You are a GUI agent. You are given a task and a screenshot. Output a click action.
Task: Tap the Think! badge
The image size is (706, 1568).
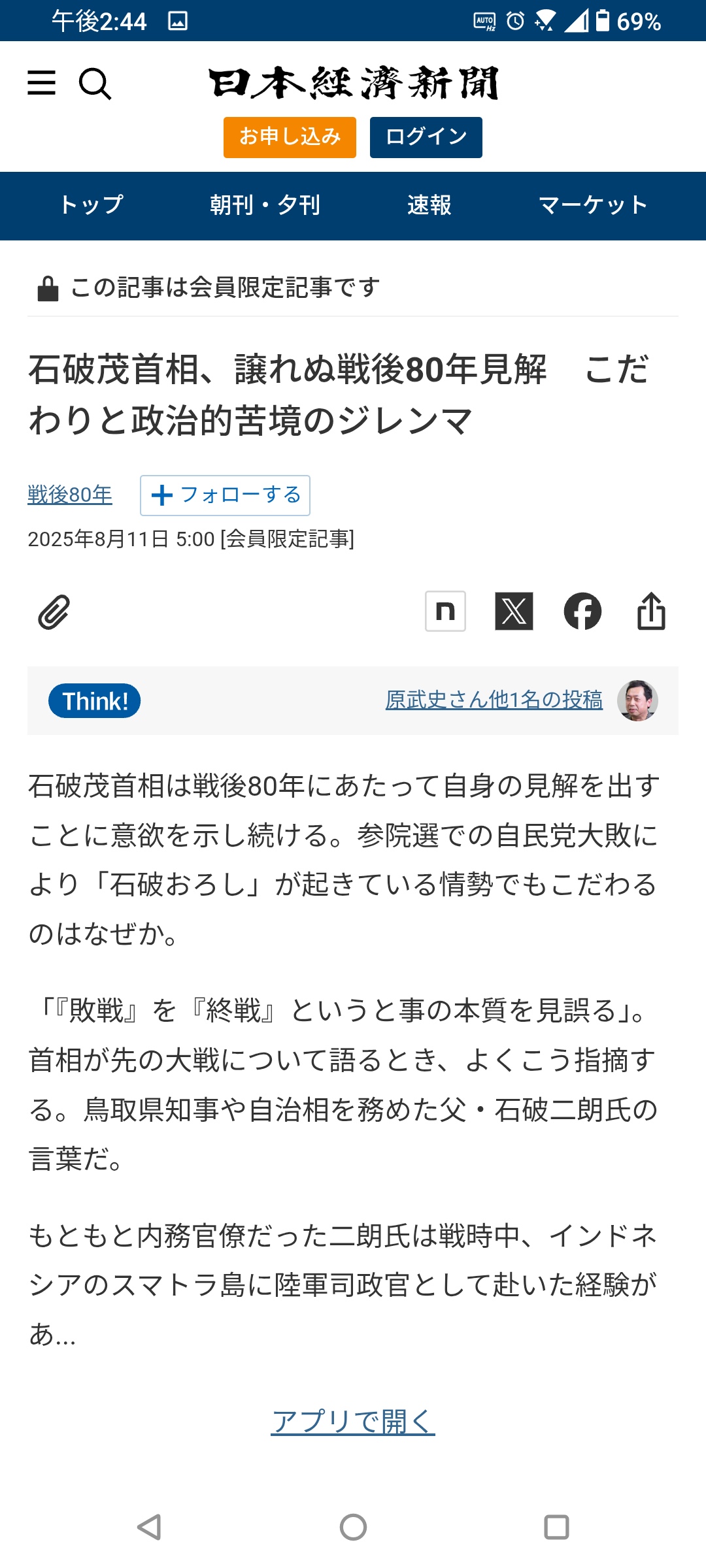(95, 701)
